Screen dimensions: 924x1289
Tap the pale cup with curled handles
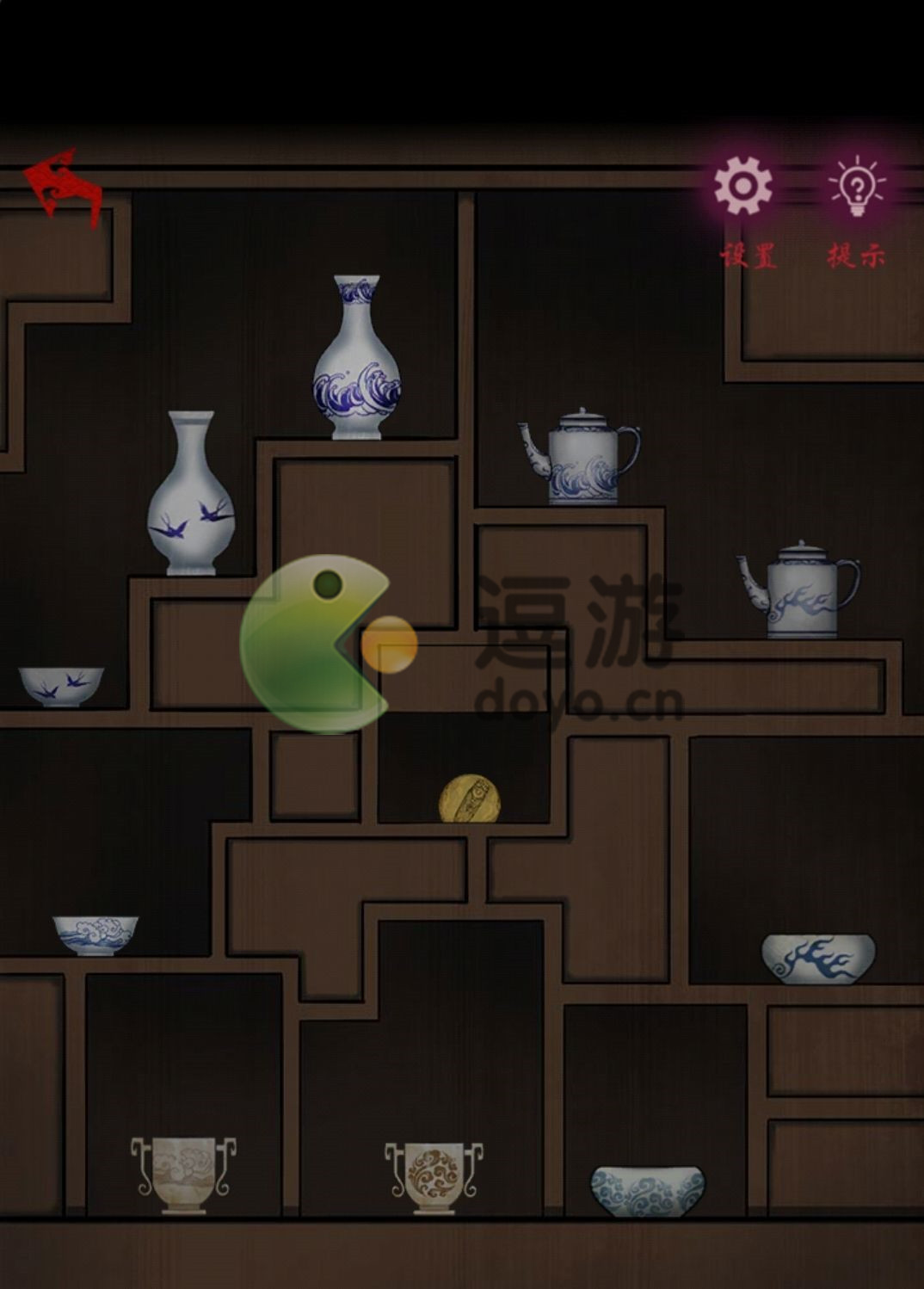pyautogui.click(x=182, y=1175)
